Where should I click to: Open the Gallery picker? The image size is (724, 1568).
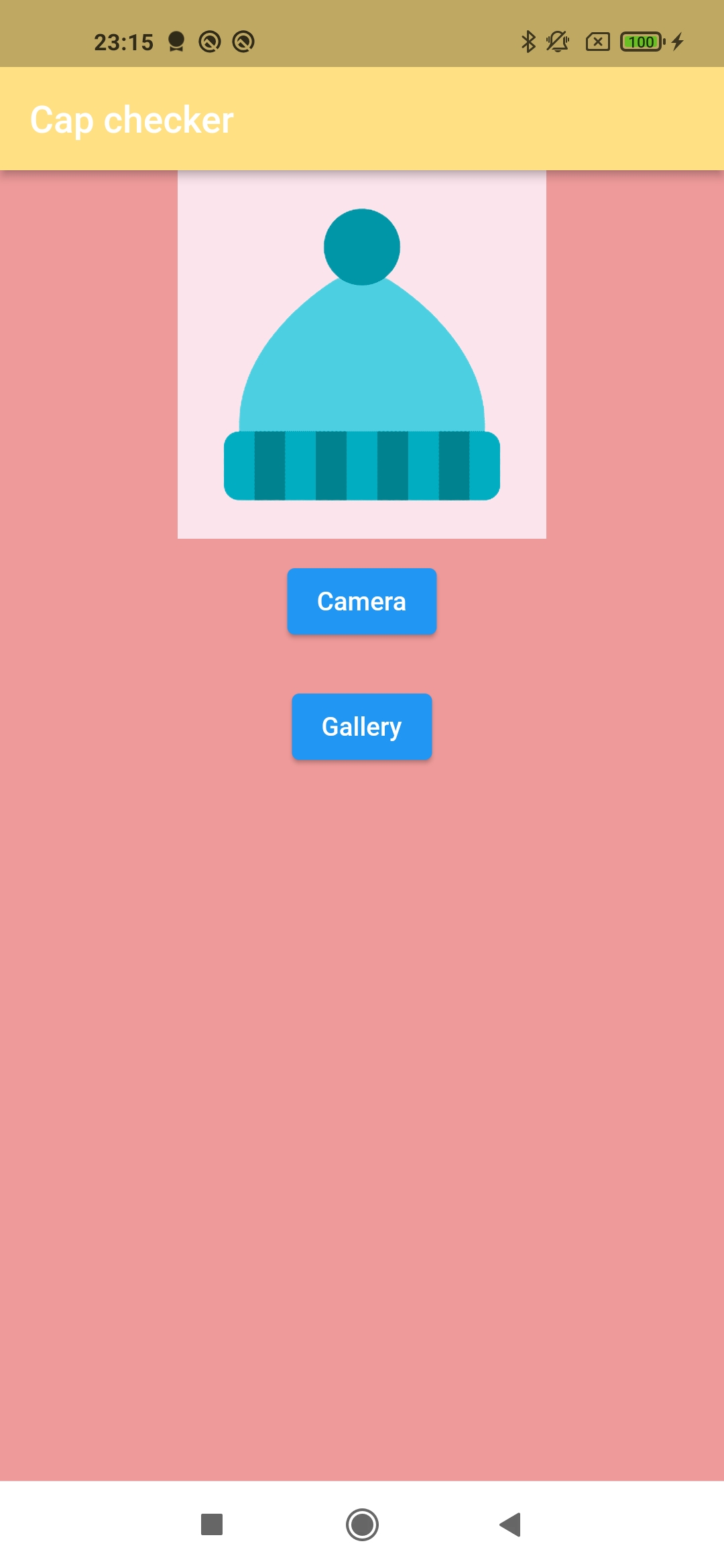[x=361, y=726]
